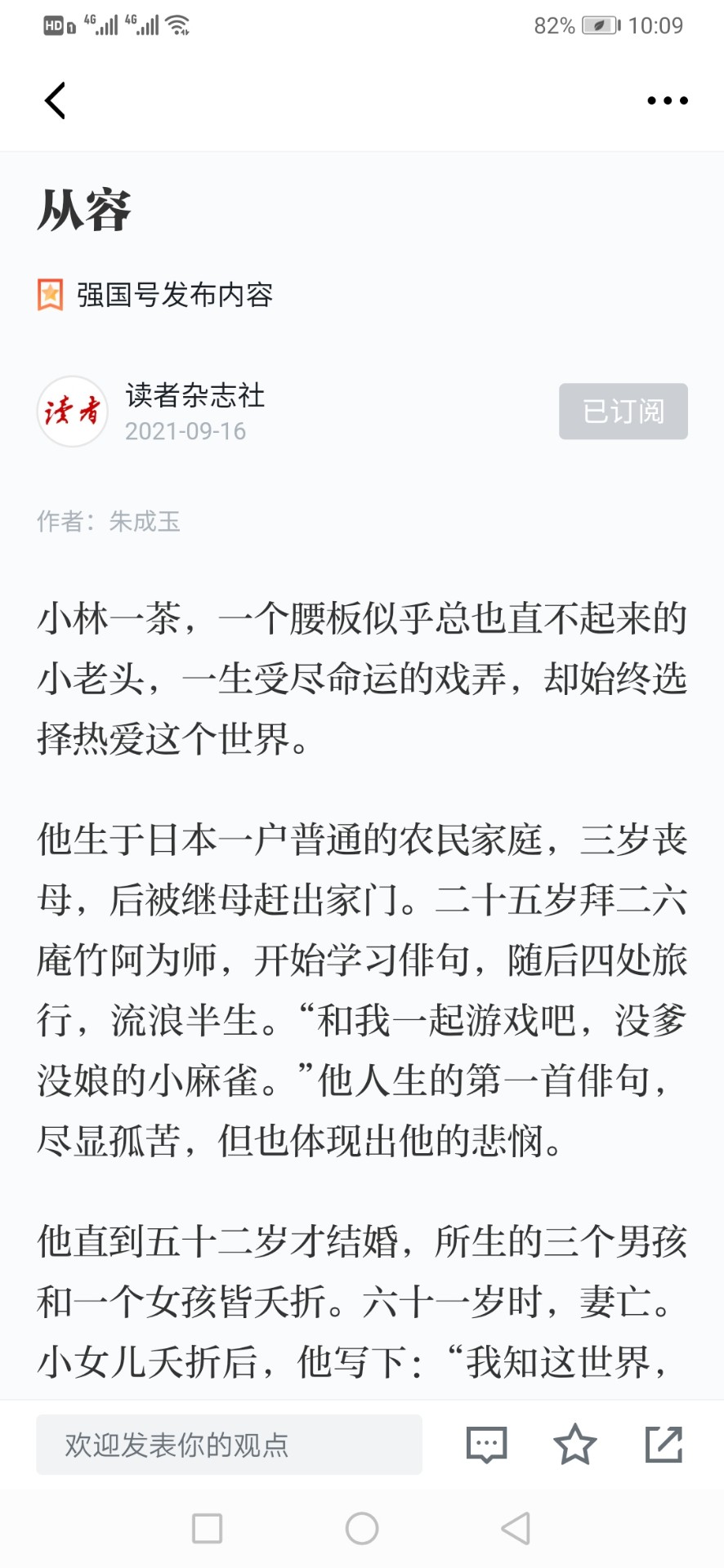
Task: Tap the 欢迎发表你的观点 comment field
Action: click(229, 1445)
